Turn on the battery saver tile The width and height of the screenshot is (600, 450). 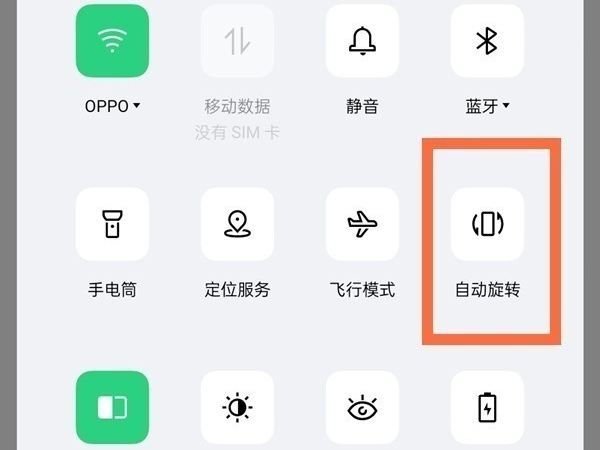[x=487, y=408]
